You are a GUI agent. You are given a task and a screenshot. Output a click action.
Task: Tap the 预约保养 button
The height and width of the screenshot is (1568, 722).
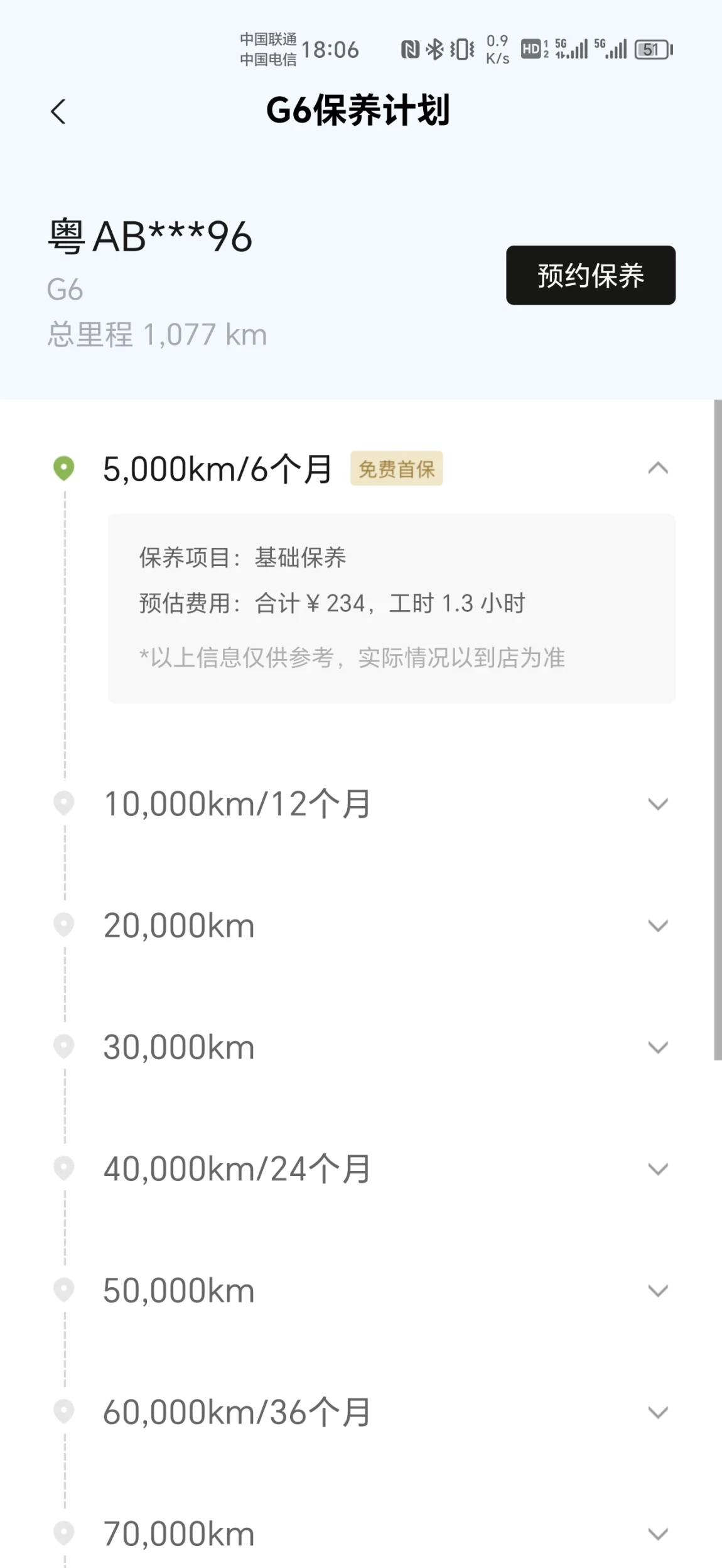tap(590, 275)
